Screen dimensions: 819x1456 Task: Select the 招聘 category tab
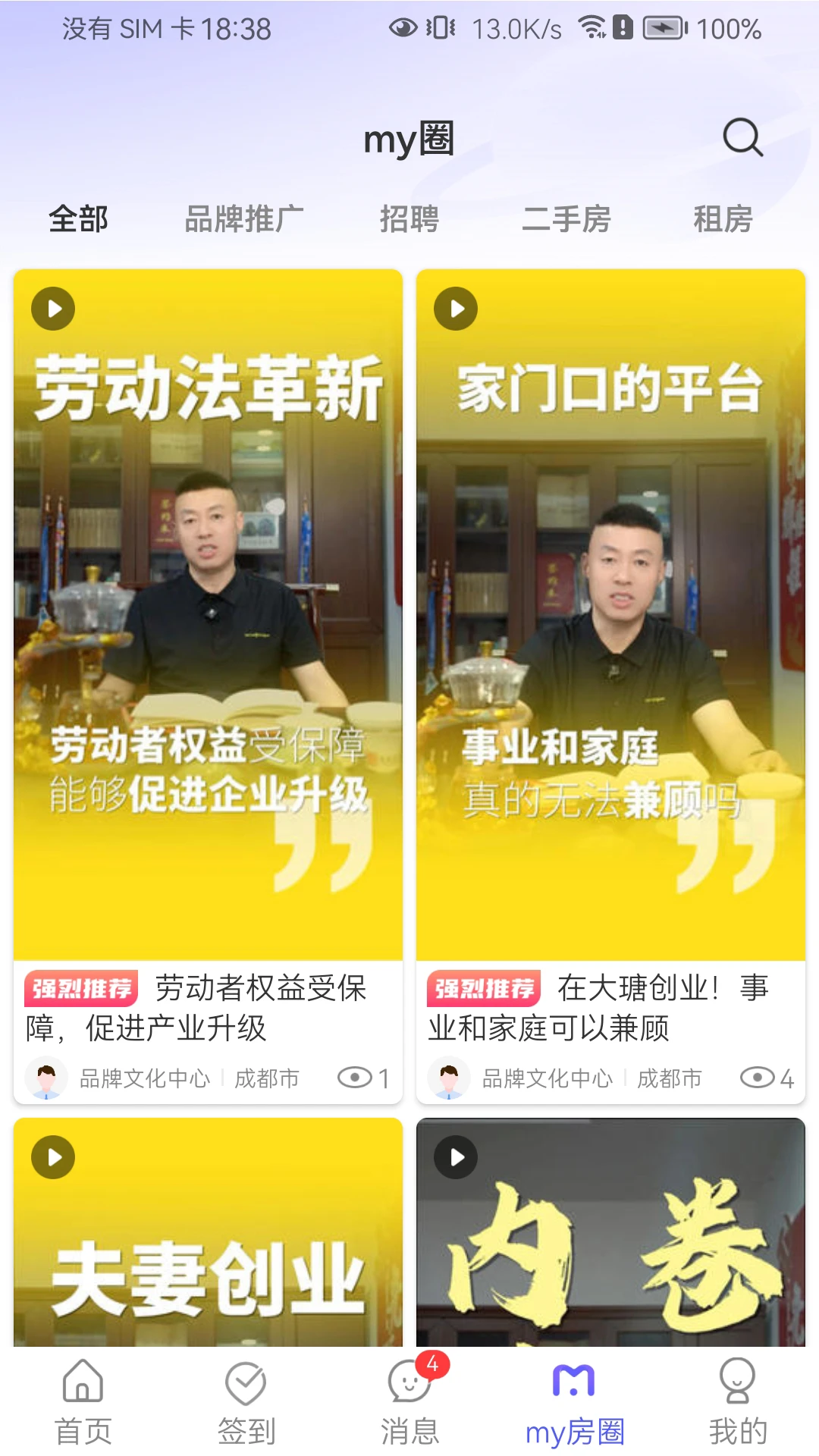pyautogui.click(x=409, y=219)
